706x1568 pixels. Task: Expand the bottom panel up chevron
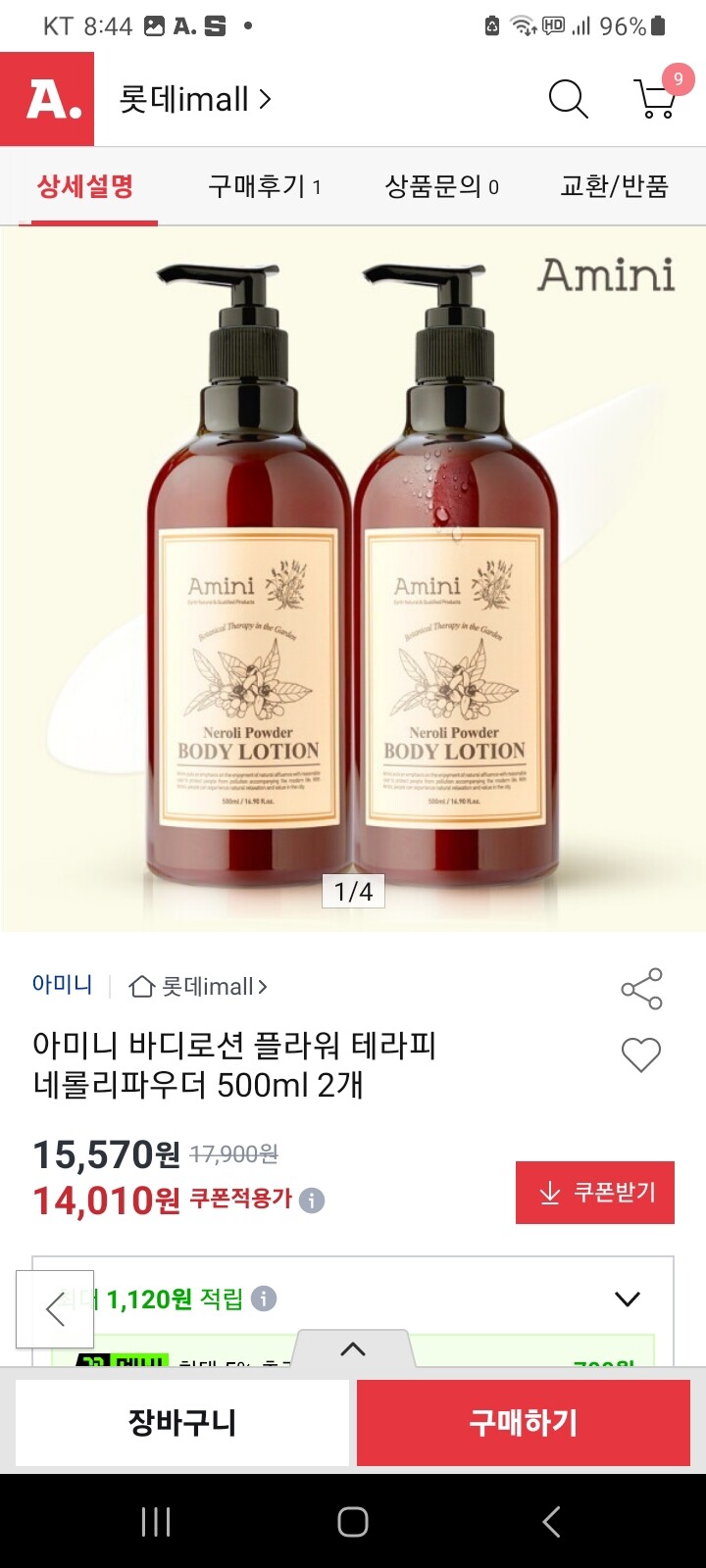[x=353, y=1349]
